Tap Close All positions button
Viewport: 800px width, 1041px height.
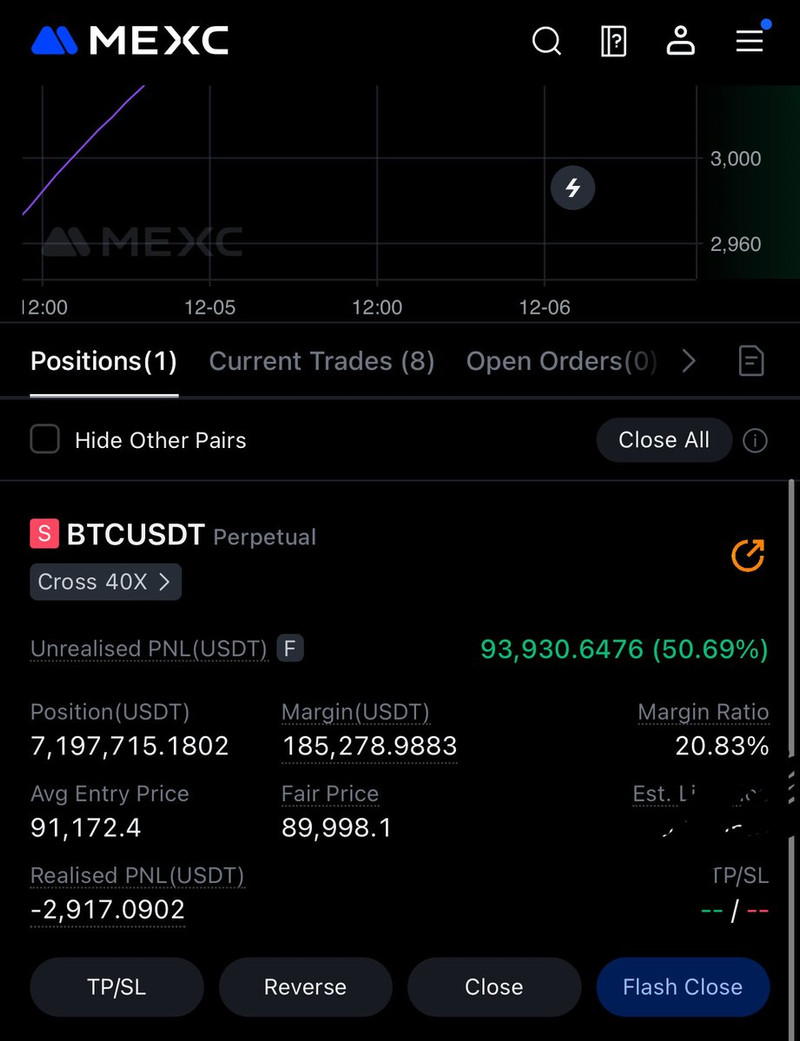(664, 440)
